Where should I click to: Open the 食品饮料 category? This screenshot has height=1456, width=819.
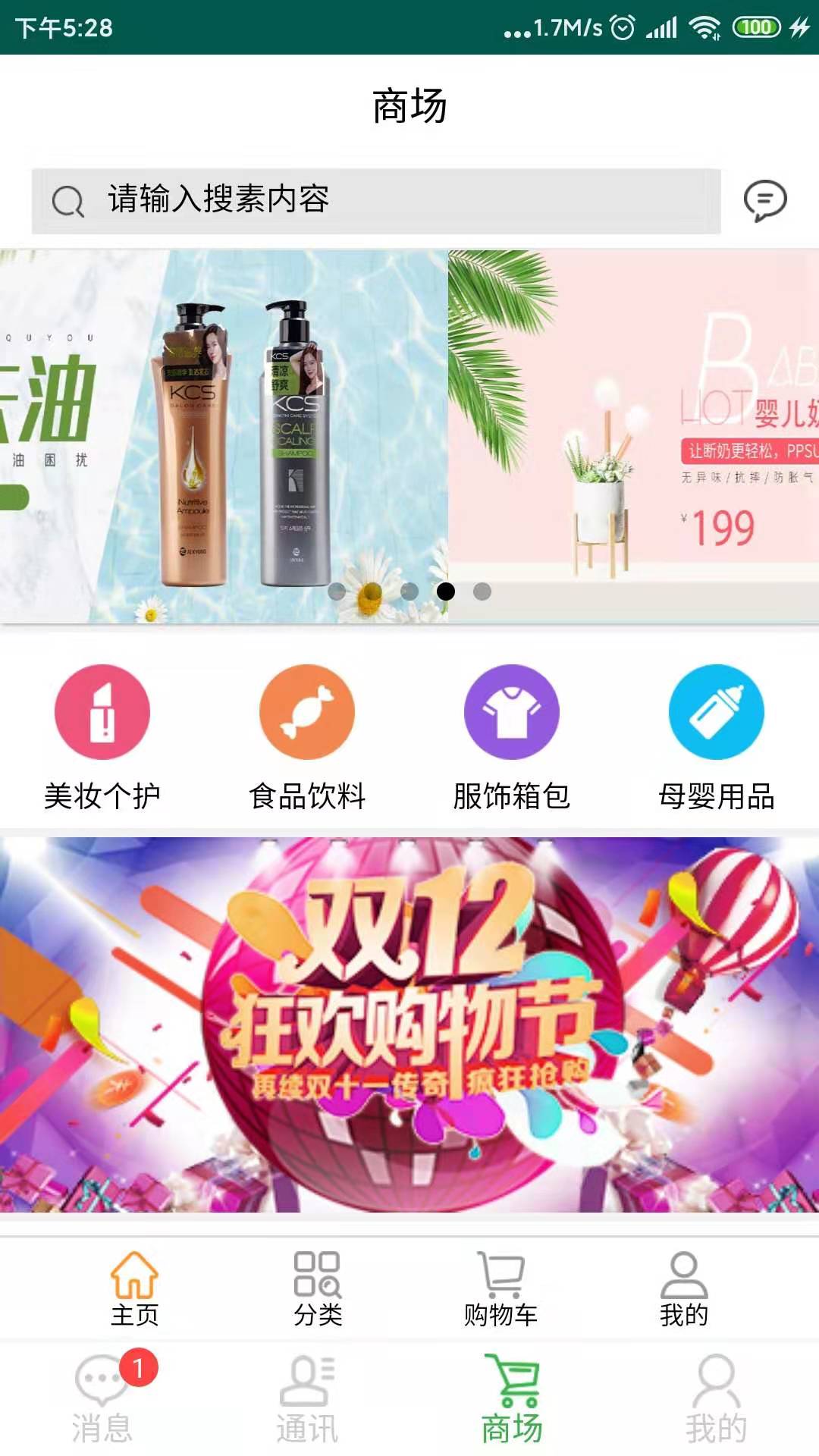click(307, 737)
